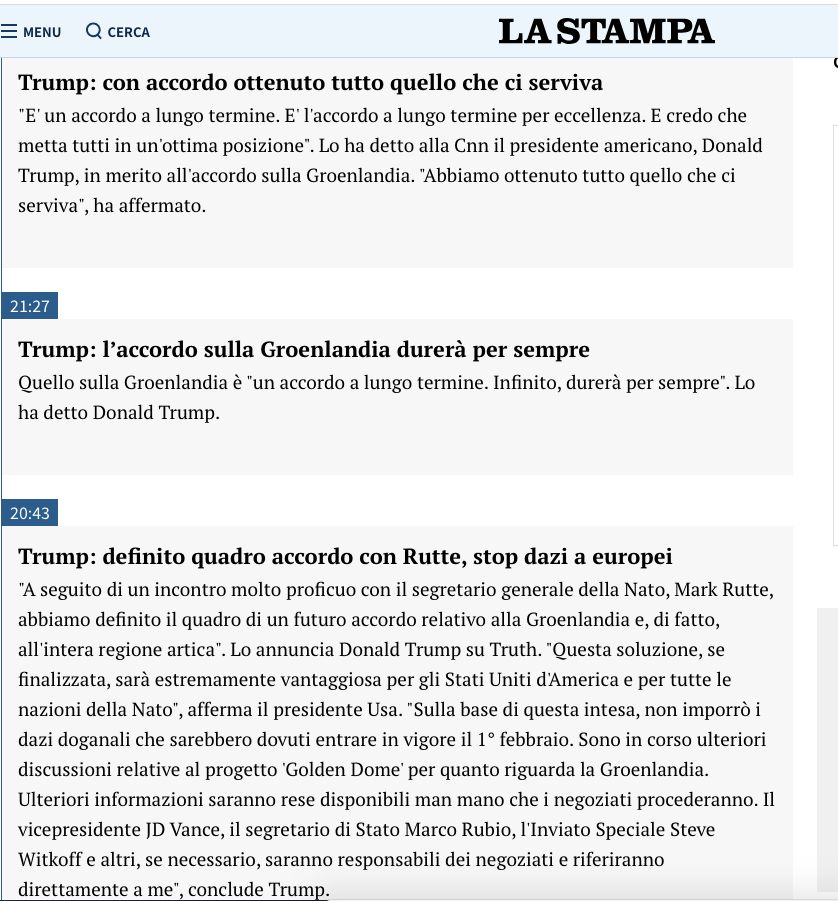This screenshot has width=838, height=901.
Task: Open the MENU drawer
Action: (x=31, y=32)
